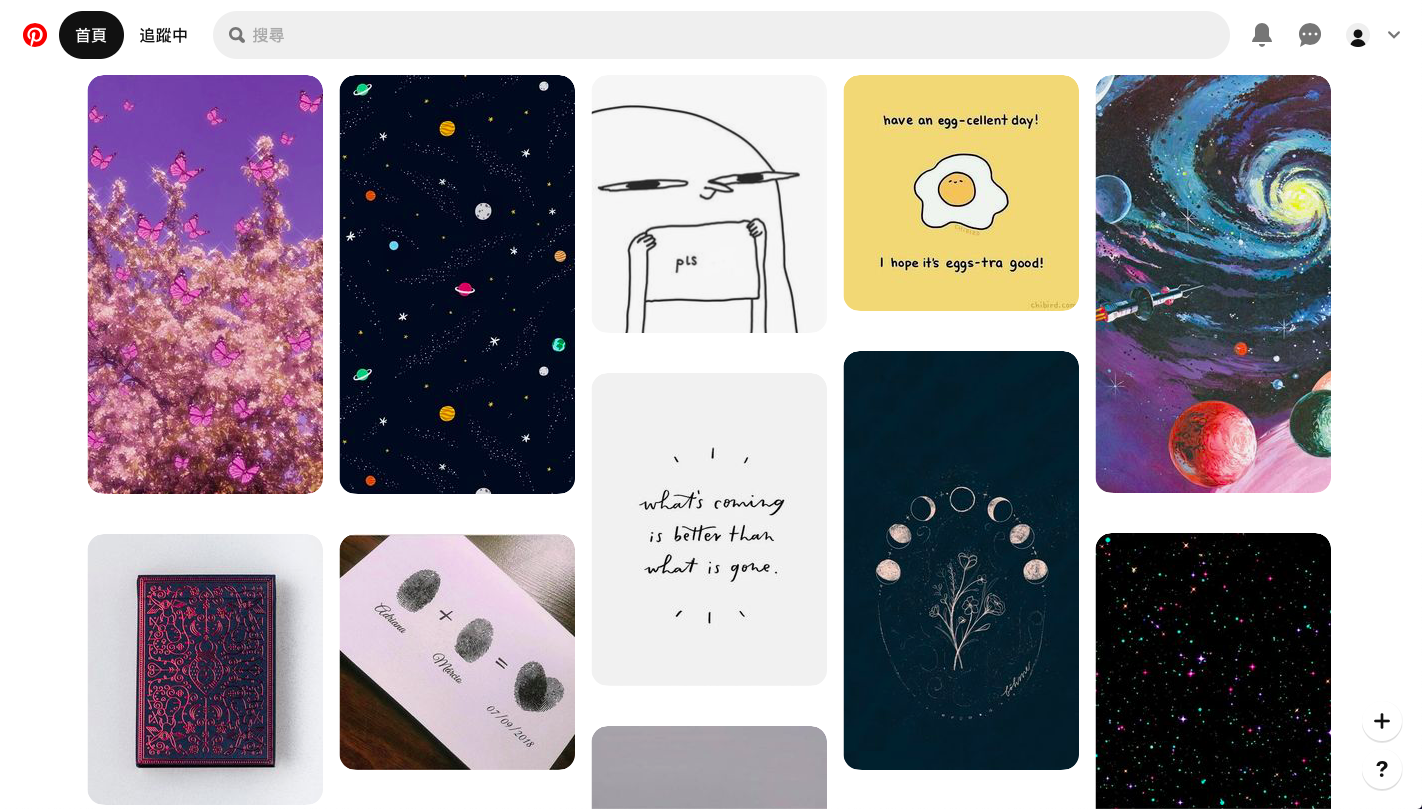
Task: Open the profile avatar
Action: (x=1357, y=36)
